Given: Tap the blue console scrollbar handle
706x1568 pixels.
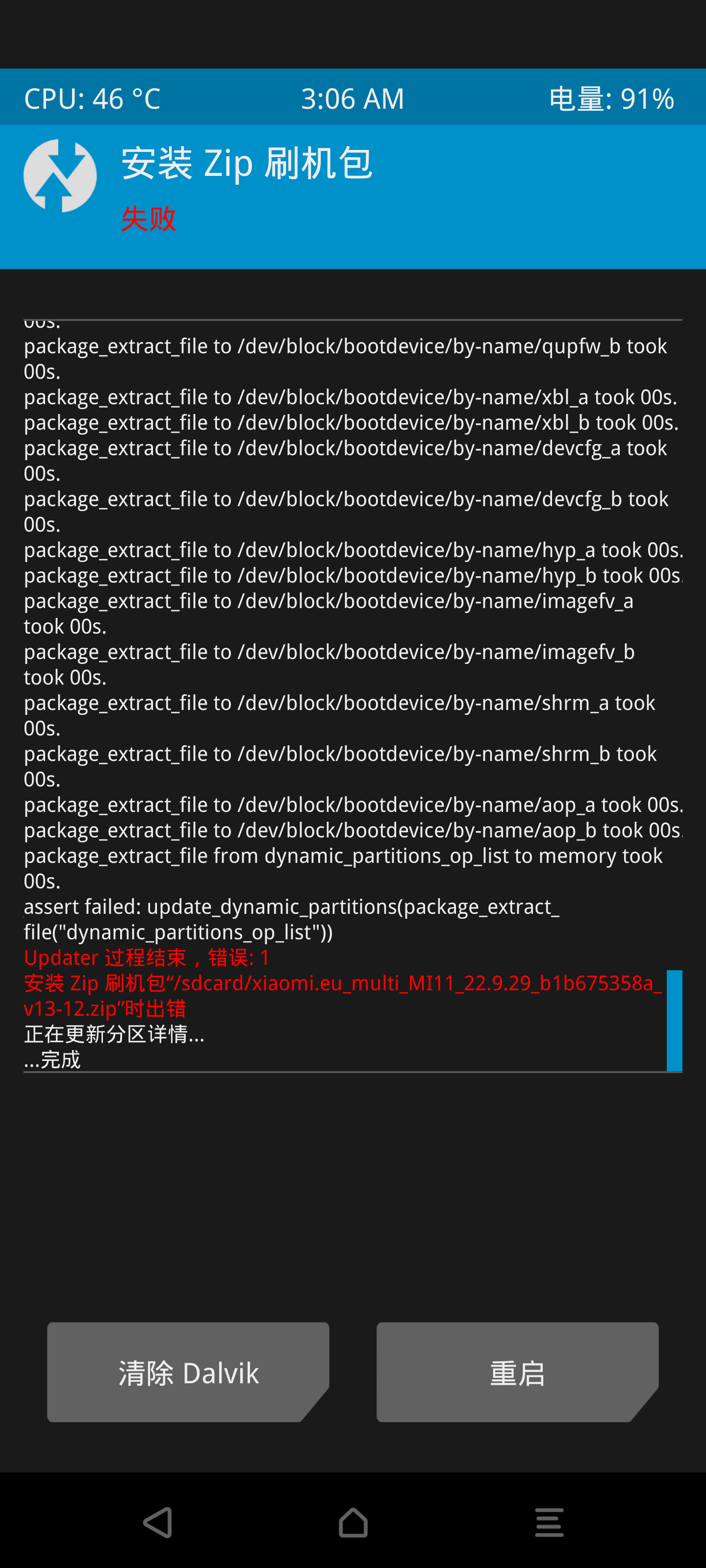Looking at the screenshot, I should point(674,1020).
